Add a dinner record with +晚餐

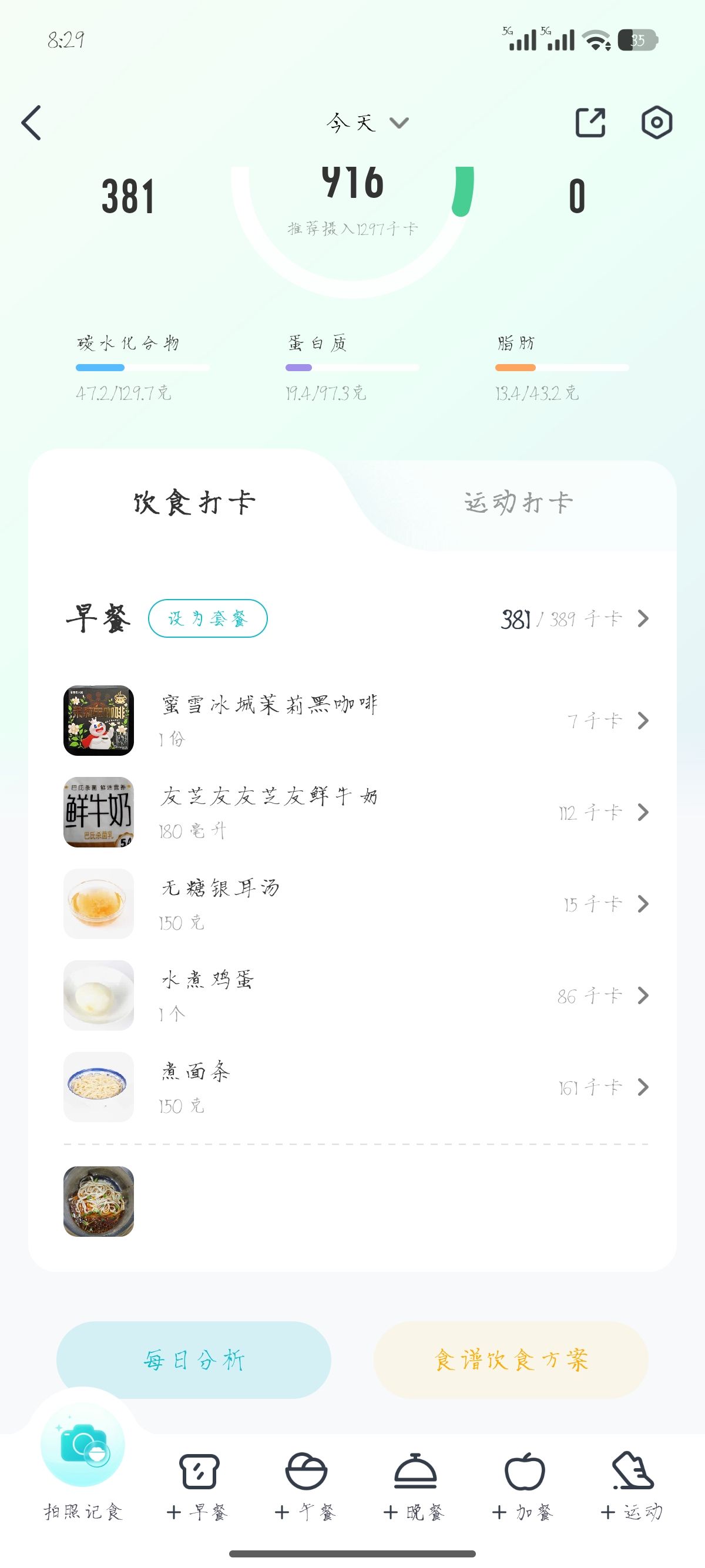415,1485
